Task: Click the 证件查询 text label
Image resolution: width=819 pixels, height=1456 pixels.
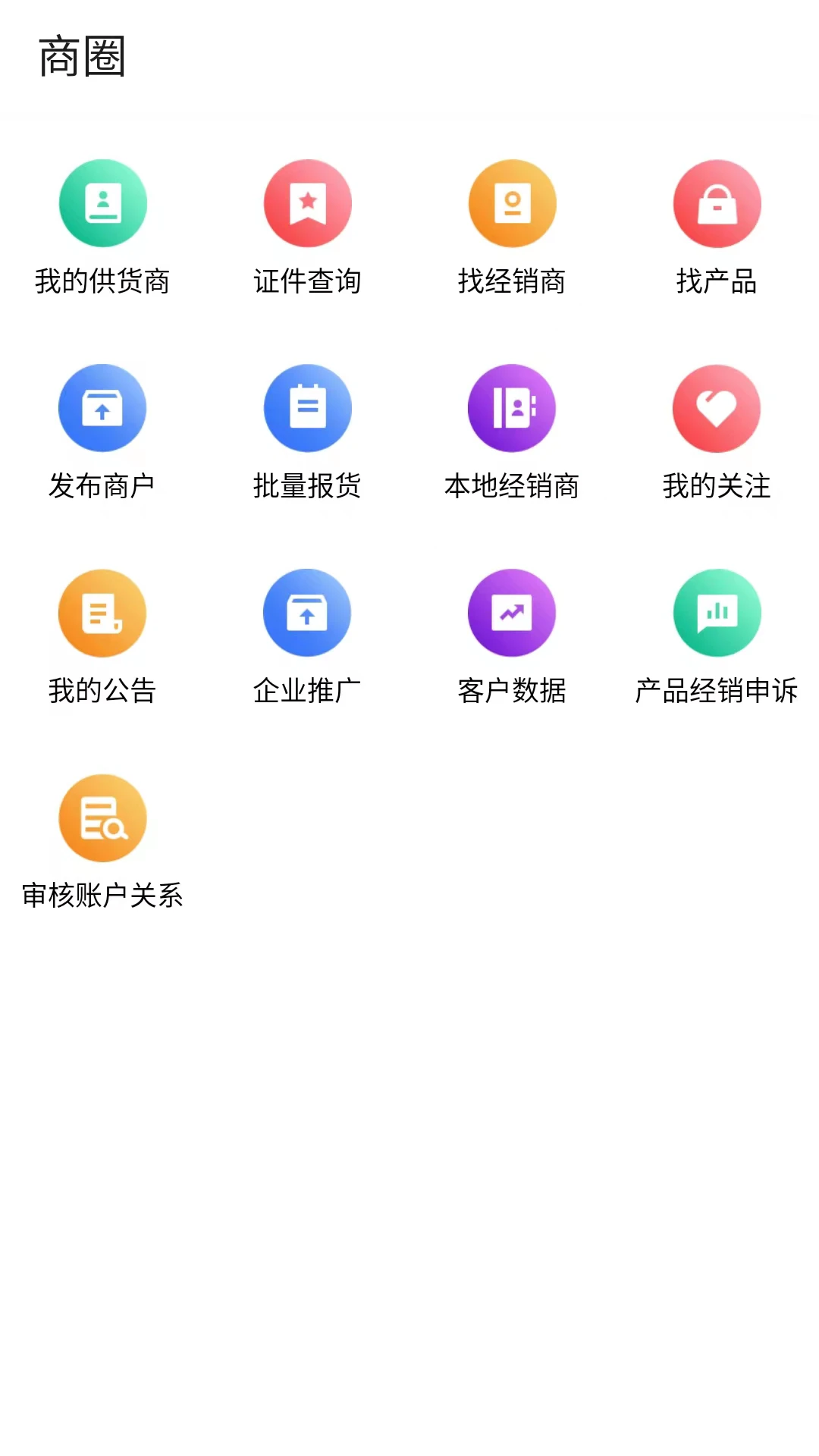Action: 307,281
